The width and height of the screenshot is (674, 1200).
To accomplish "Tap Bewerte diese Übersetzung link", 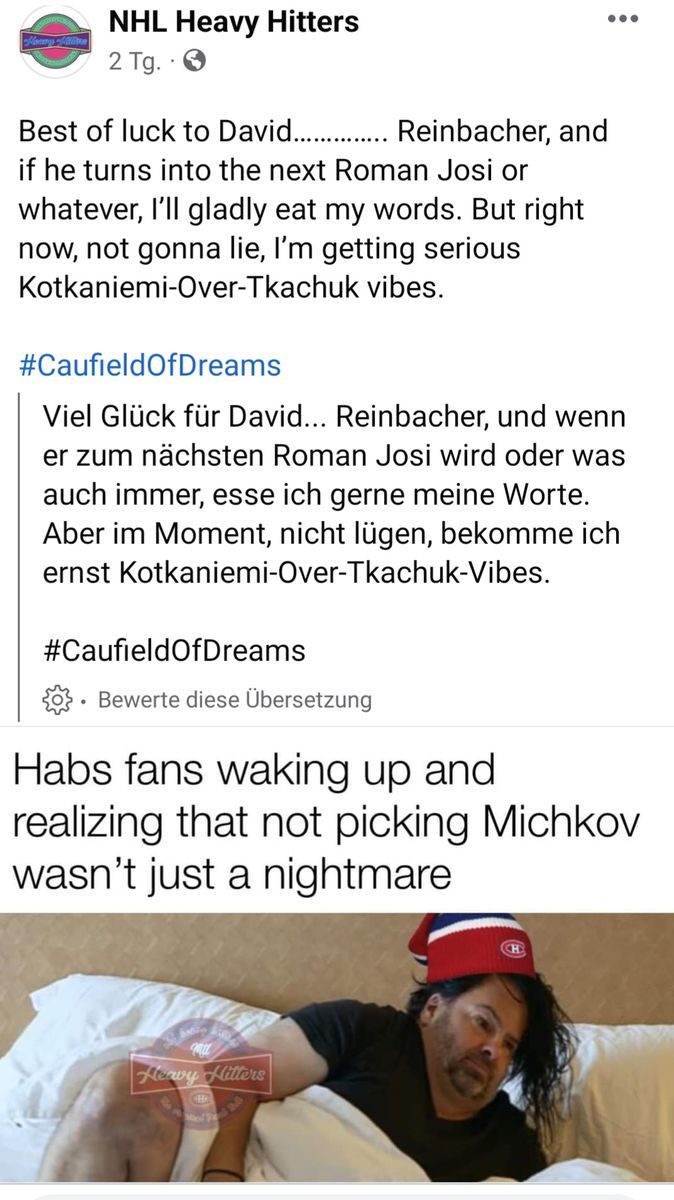I will tap(234, 699).
